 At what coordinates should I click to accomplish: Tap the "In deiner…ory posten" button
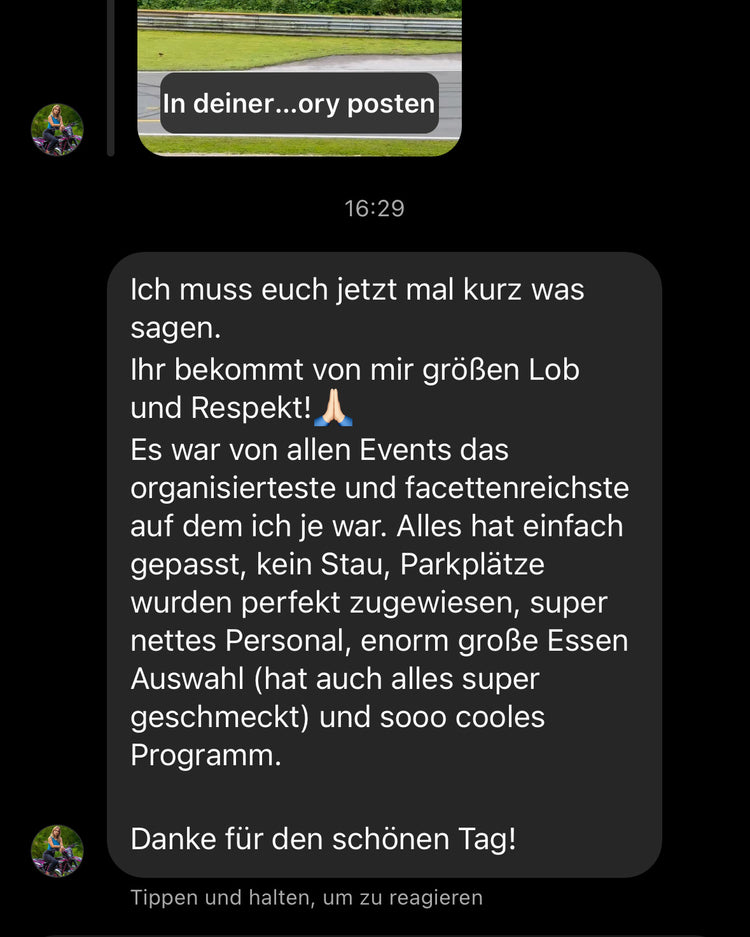[x=299, y=103]
